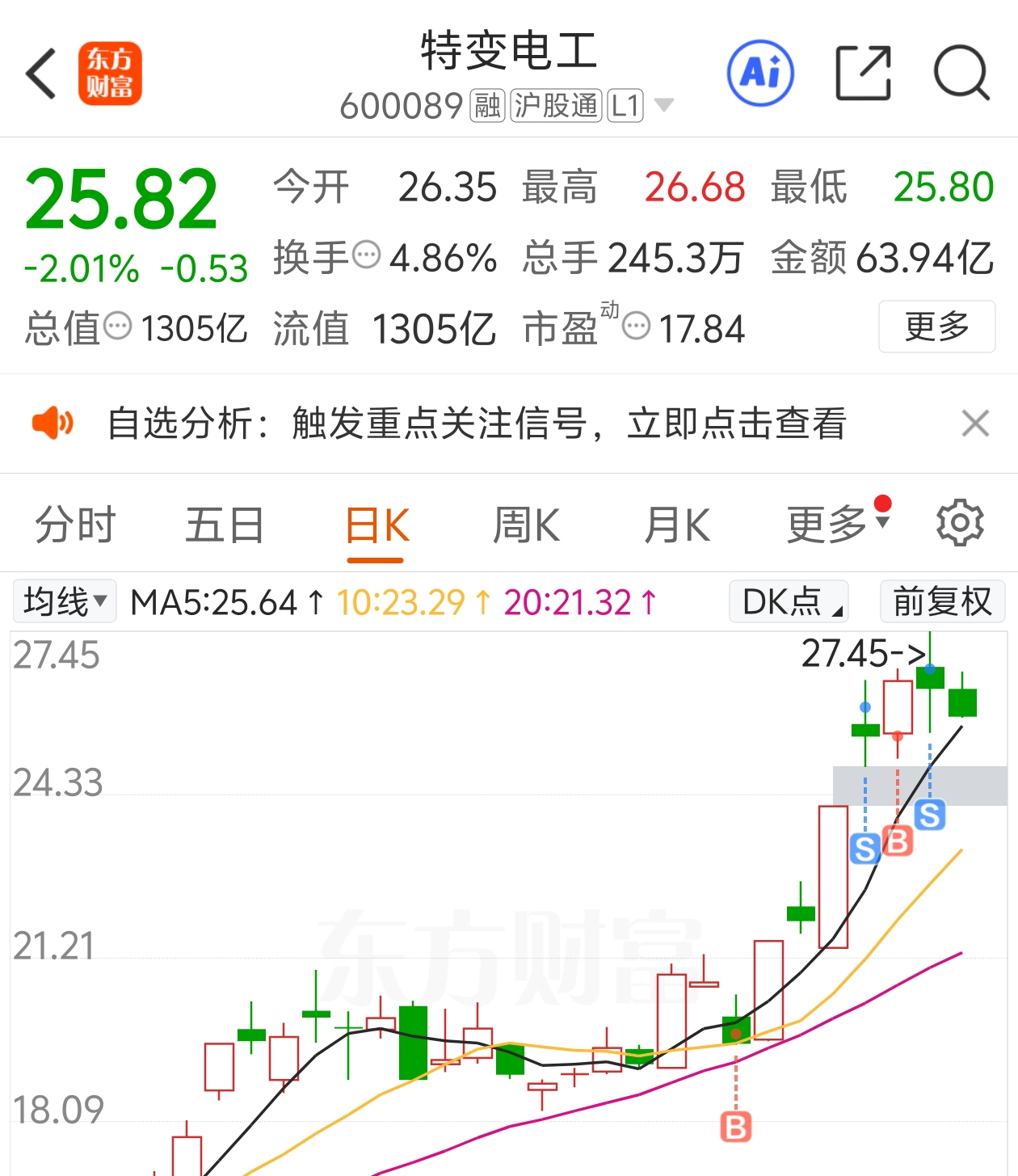1018x1176 pixels.
Task: Expand 更多 chart period options
Action: [x=836, y=525]
